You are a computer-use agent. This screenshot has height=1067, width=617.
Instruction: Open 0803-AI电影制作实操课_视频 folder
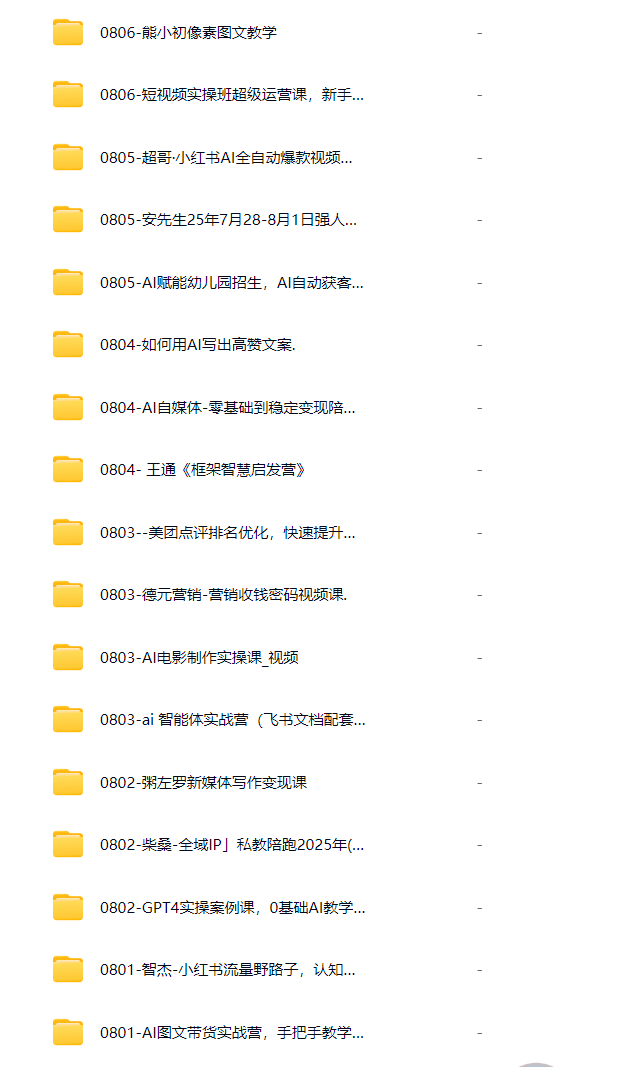pos(199,658)
